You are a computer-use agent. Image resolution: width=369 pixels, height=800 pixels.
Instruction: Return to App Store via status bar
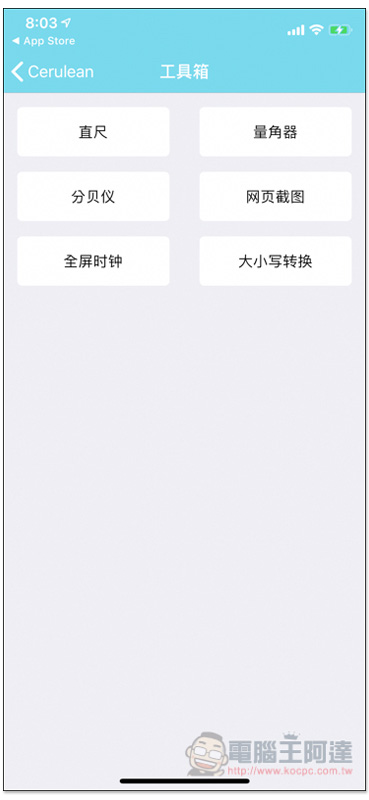coord(44,41)
